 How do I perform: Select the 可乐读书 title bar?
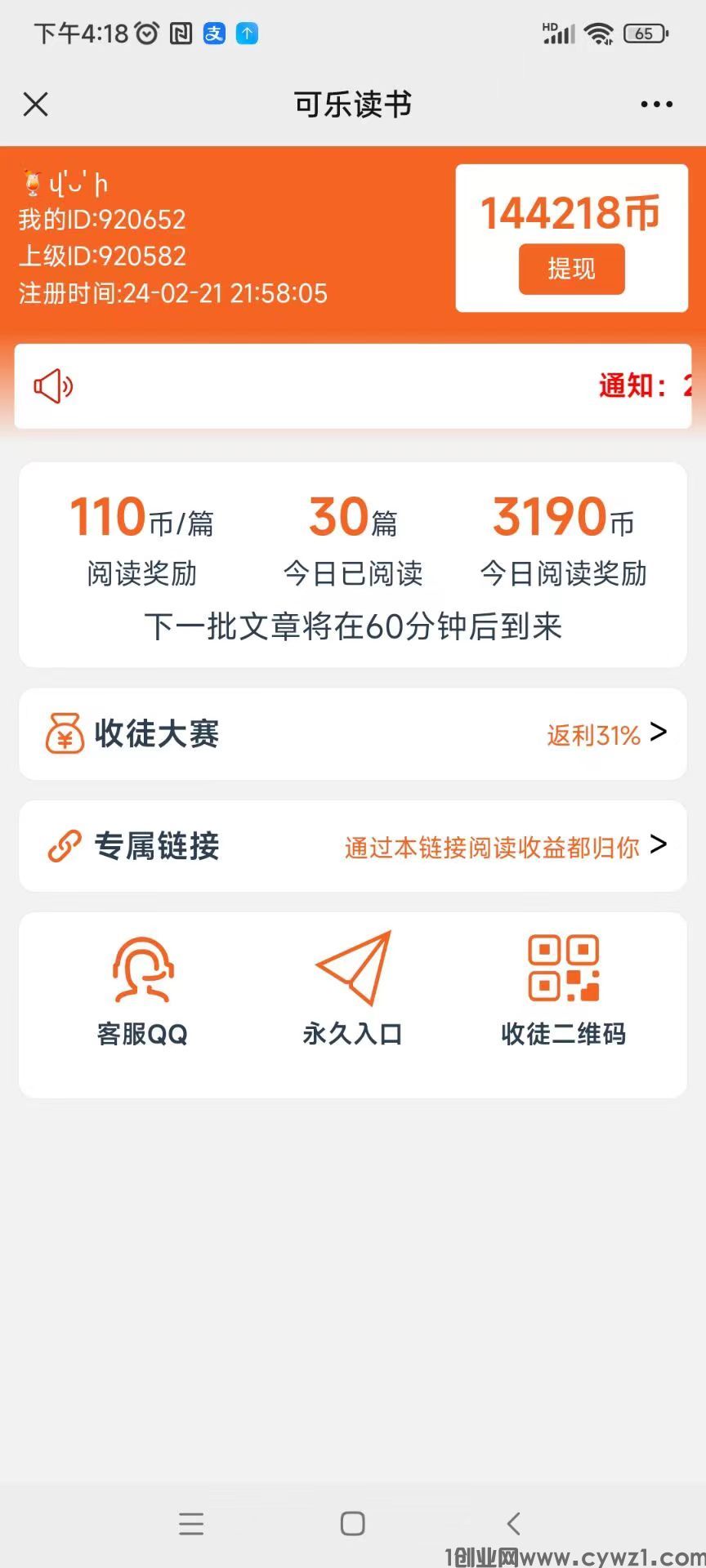point(352,105)
